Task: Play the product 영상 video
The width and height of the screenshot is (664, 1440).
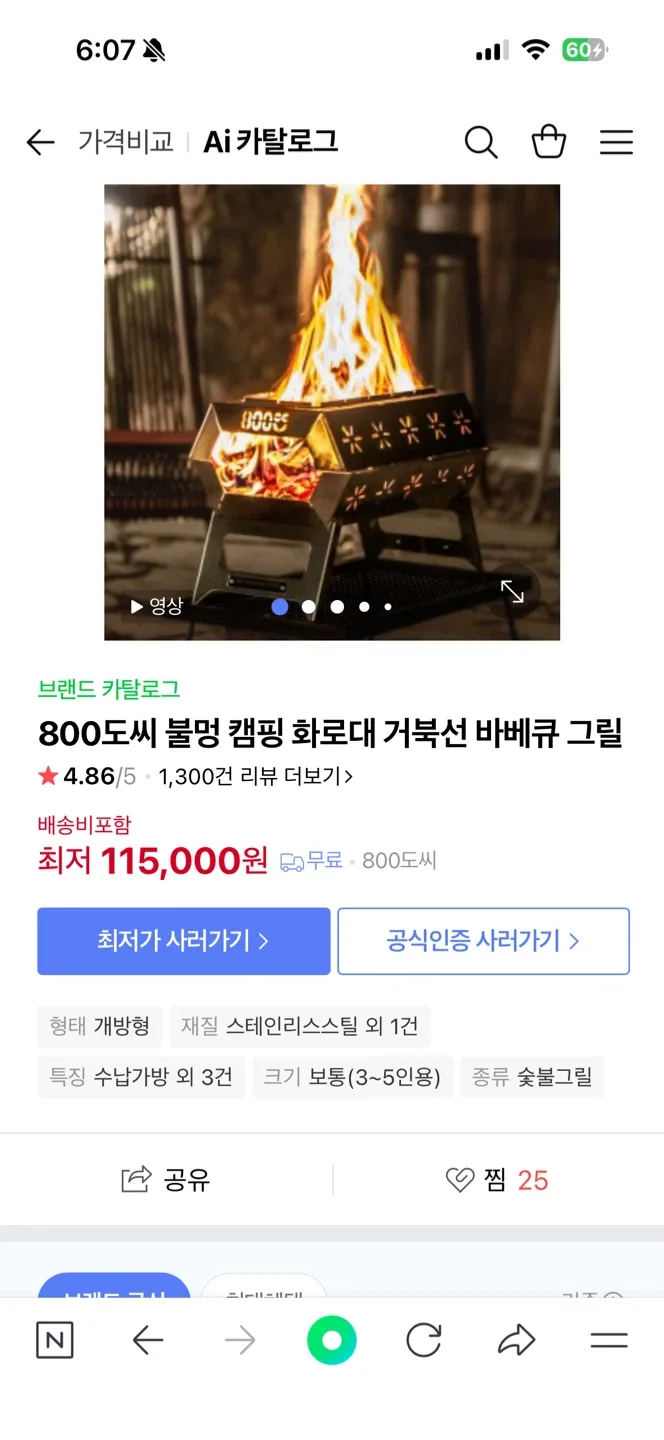Action: tap(157, 606)
